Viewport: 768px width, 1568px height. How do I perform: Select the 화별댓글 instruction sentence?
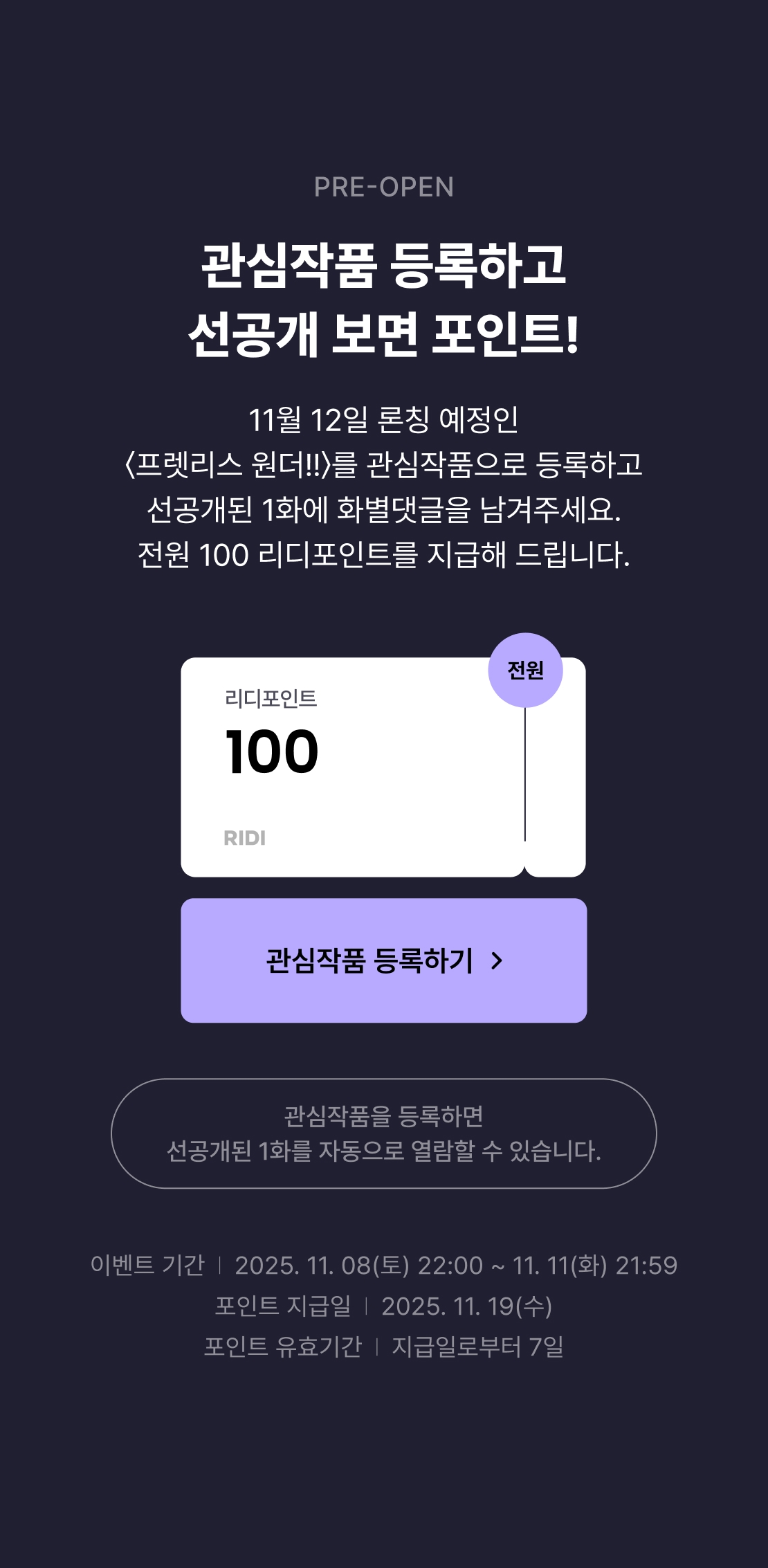coord(384,509)
